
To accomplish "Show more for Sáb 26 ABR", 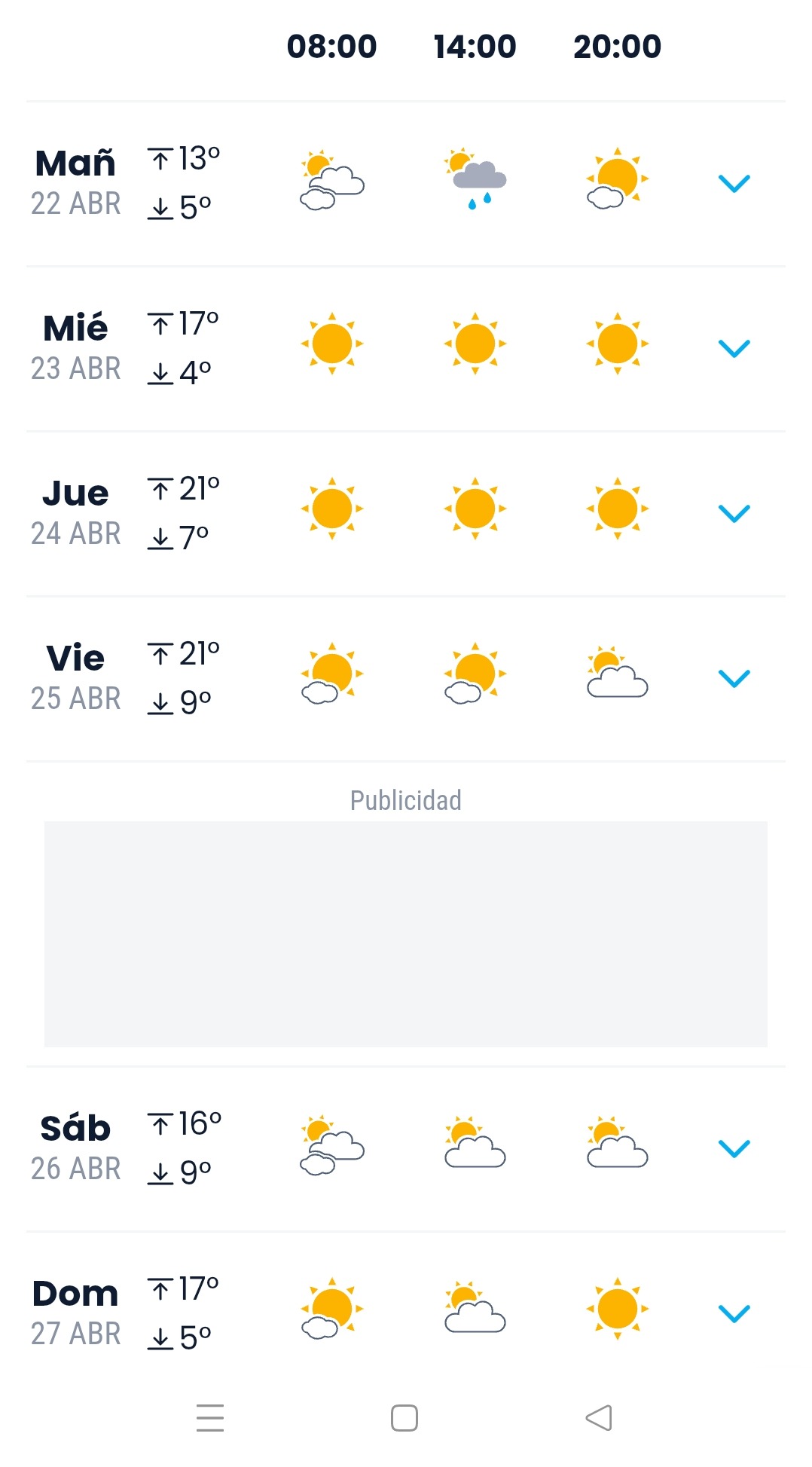I will click(x=734, y=1148).
